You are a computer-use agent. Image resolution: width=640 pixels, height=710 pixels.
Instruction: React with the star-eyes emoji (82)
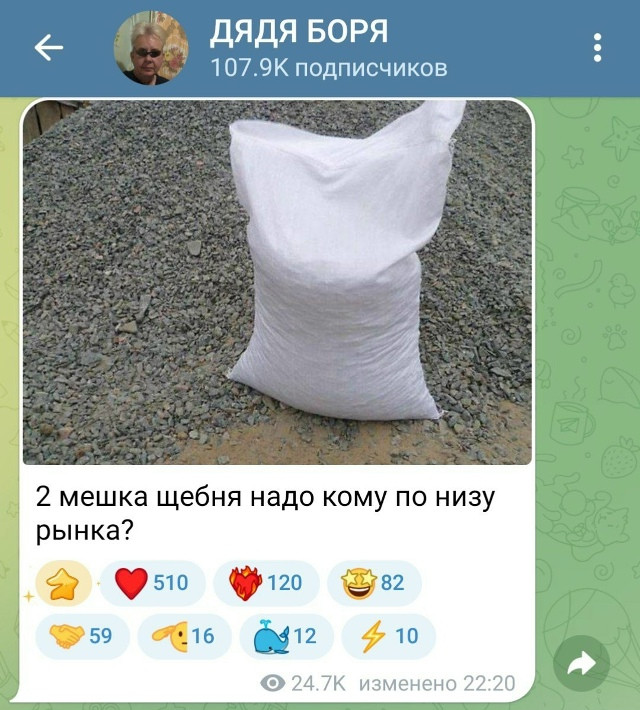click(x=373, y=583)
